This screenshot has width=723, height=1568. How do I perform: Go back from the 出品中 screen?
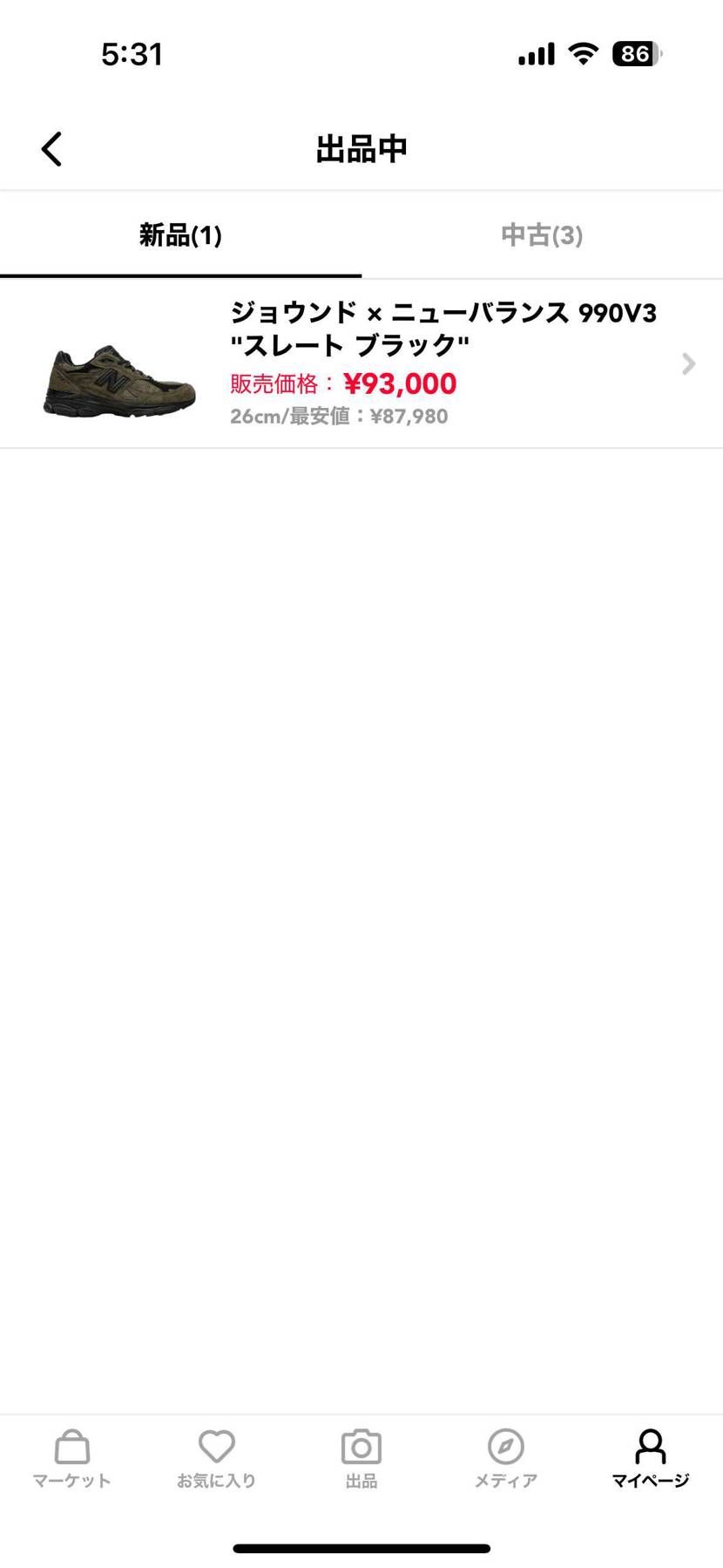tap(52, 149)
